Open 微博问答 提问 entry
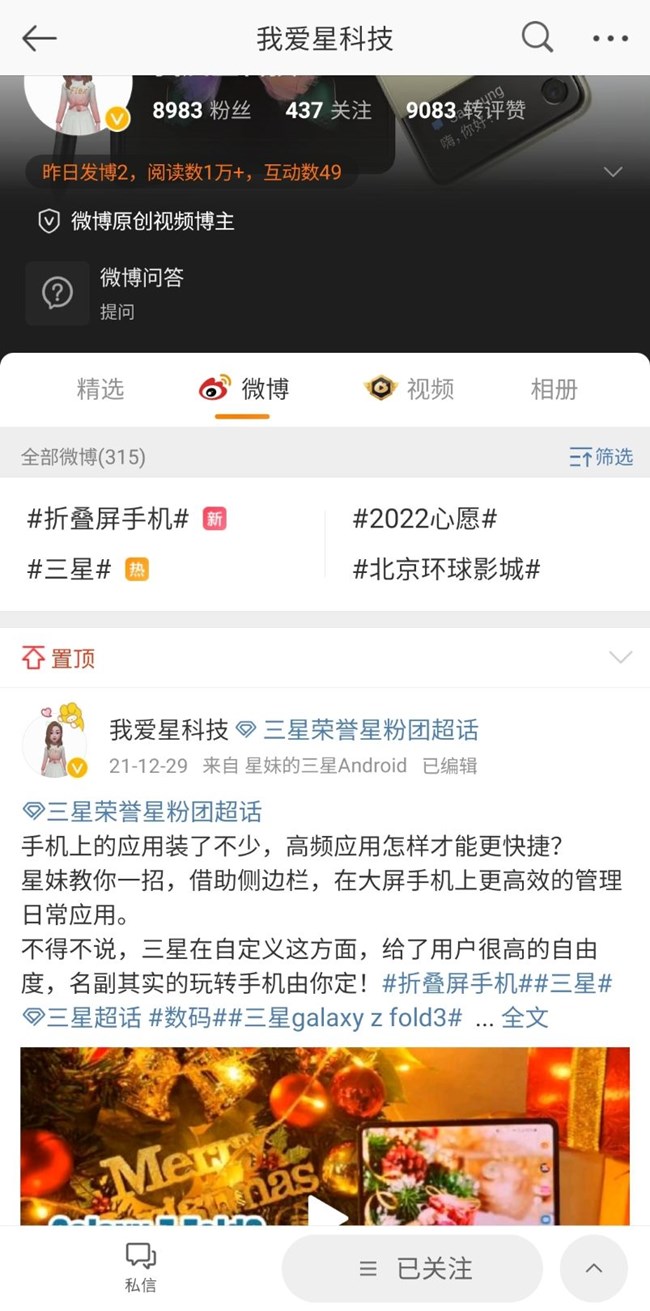 [x=106, y=293]
